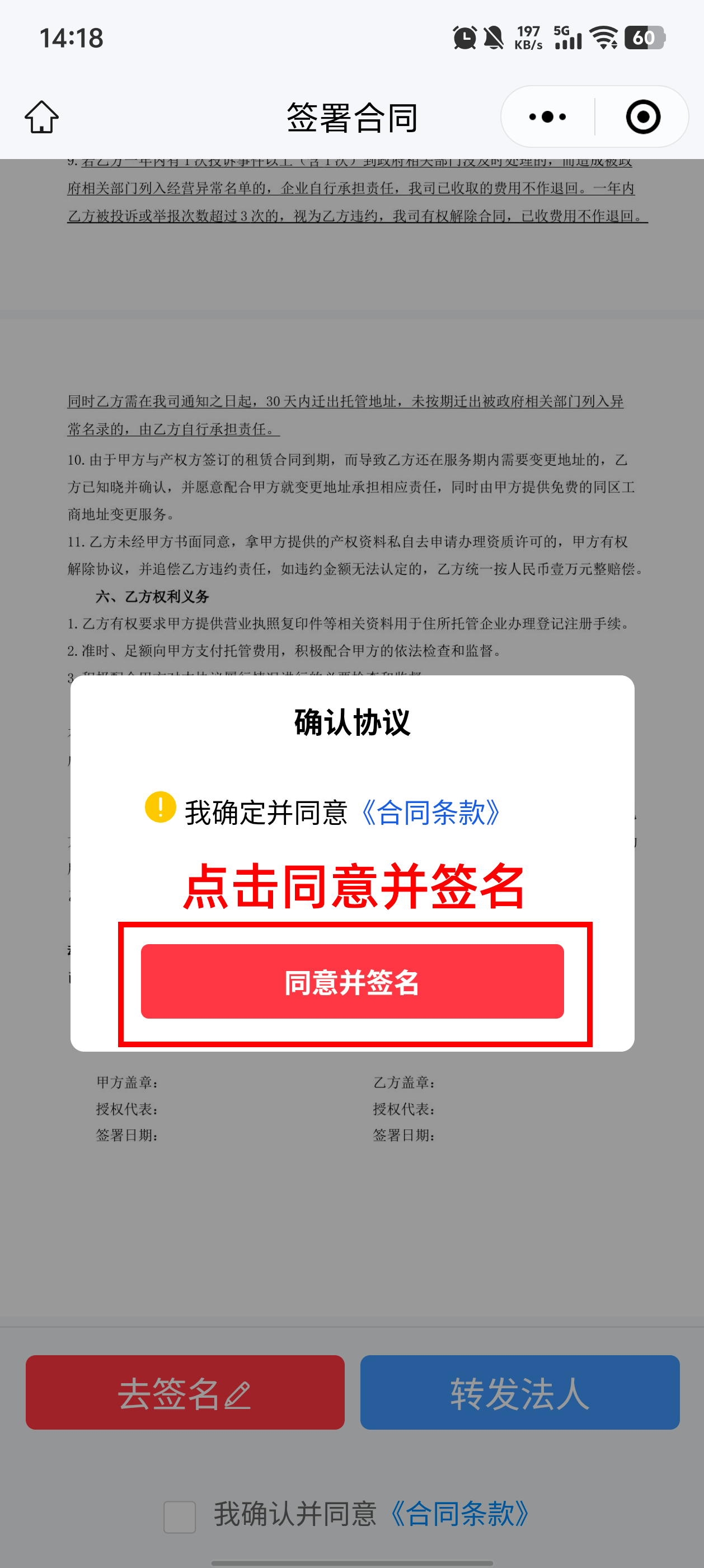
Task: Open the 《合同条款》 link in the 确认协议 dialog
Action: [x=431, y=812]
